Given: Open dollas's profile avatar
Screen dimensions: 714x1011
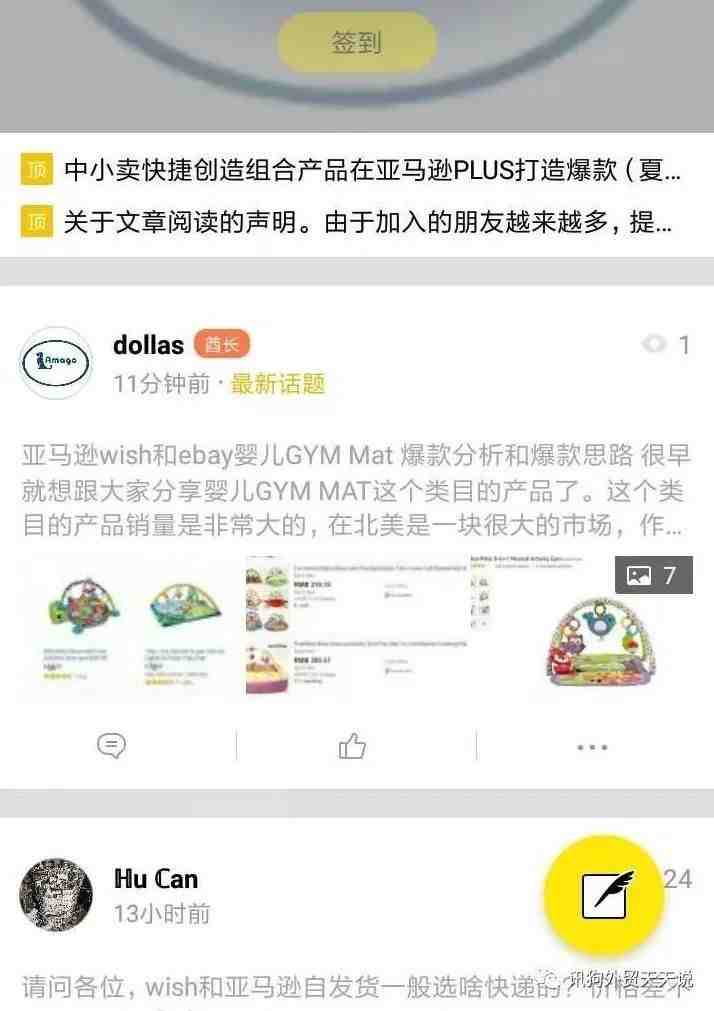Looking at the screenshot, I should pyautogui.click(x=56, y=363).
